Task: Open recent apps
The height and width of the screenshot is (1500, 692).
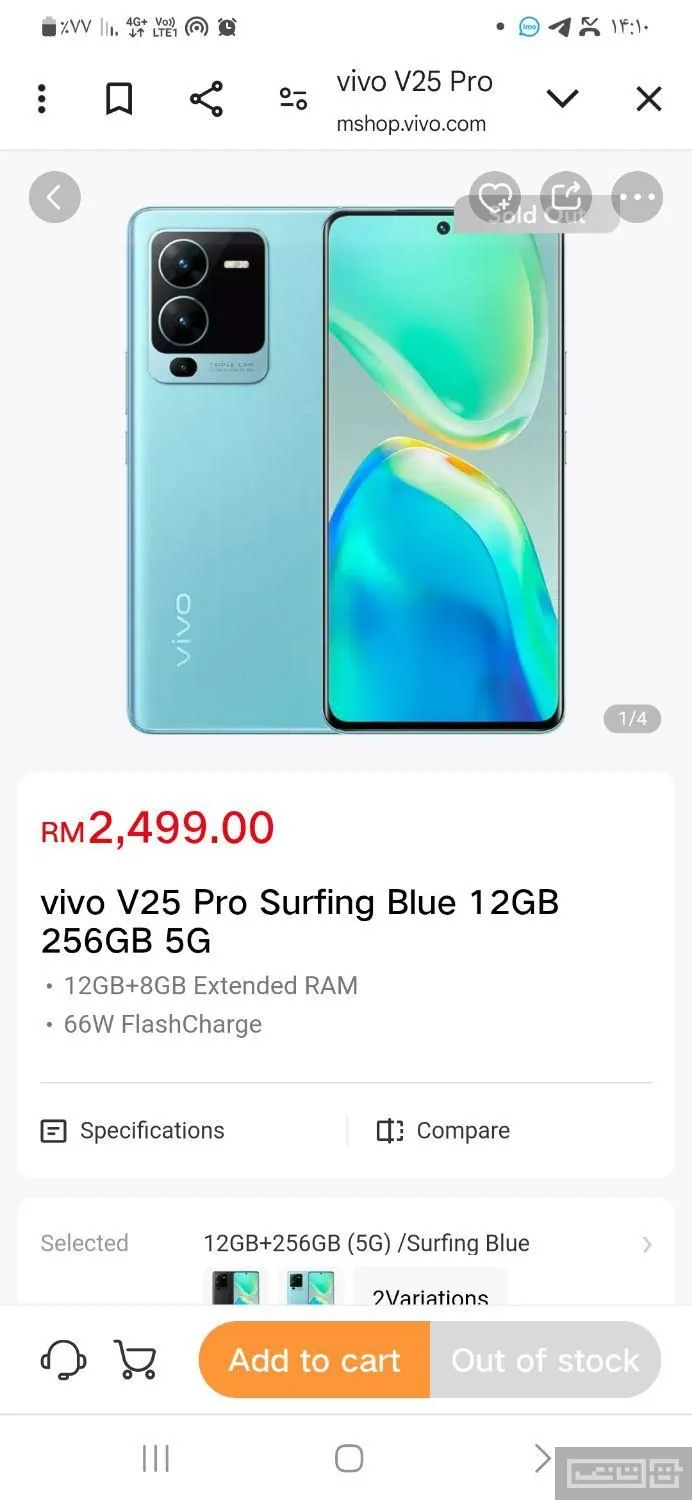Action: (156, 1458)
